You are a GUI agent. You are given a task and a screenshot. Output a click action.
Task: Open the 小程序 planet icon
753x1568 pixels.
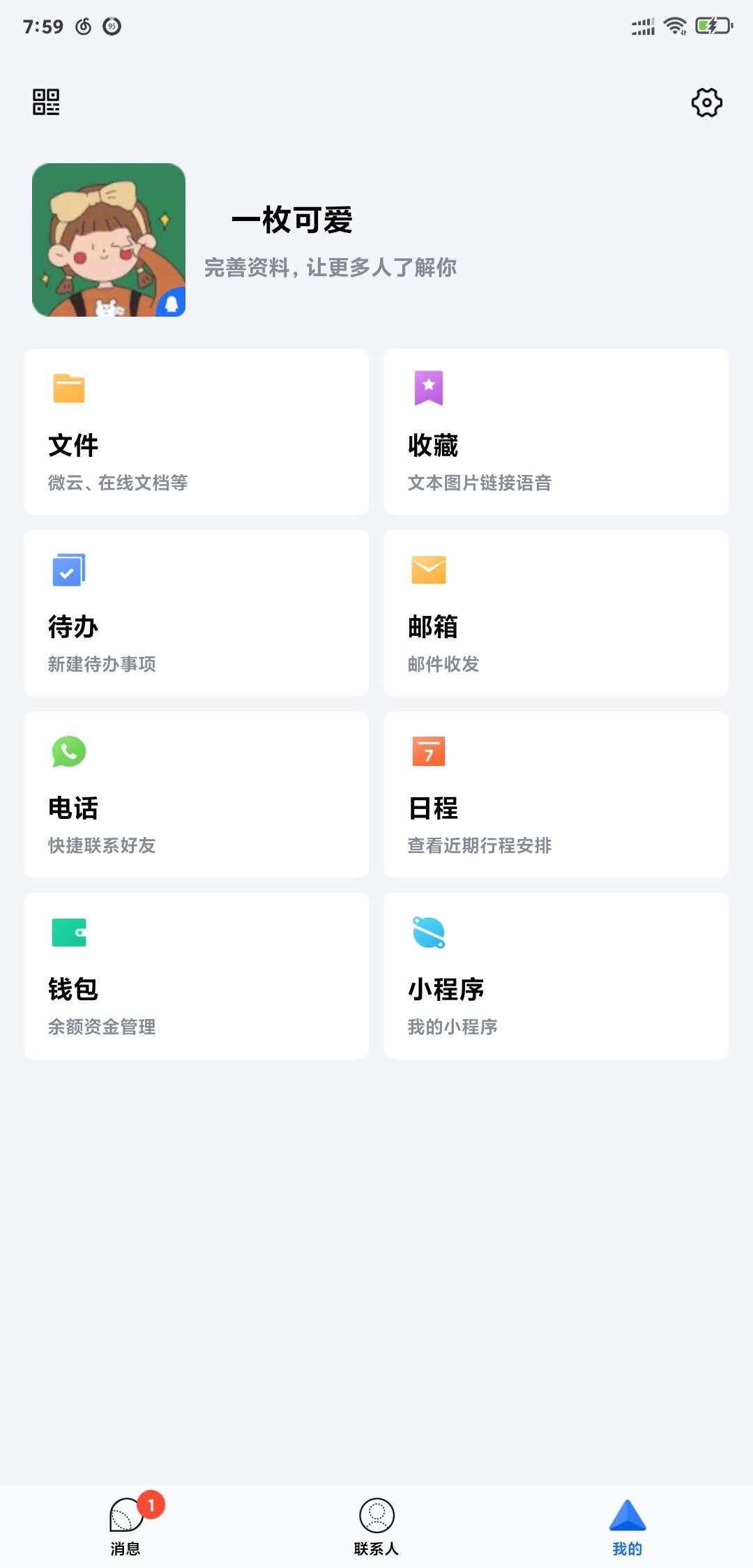point(427,933)
